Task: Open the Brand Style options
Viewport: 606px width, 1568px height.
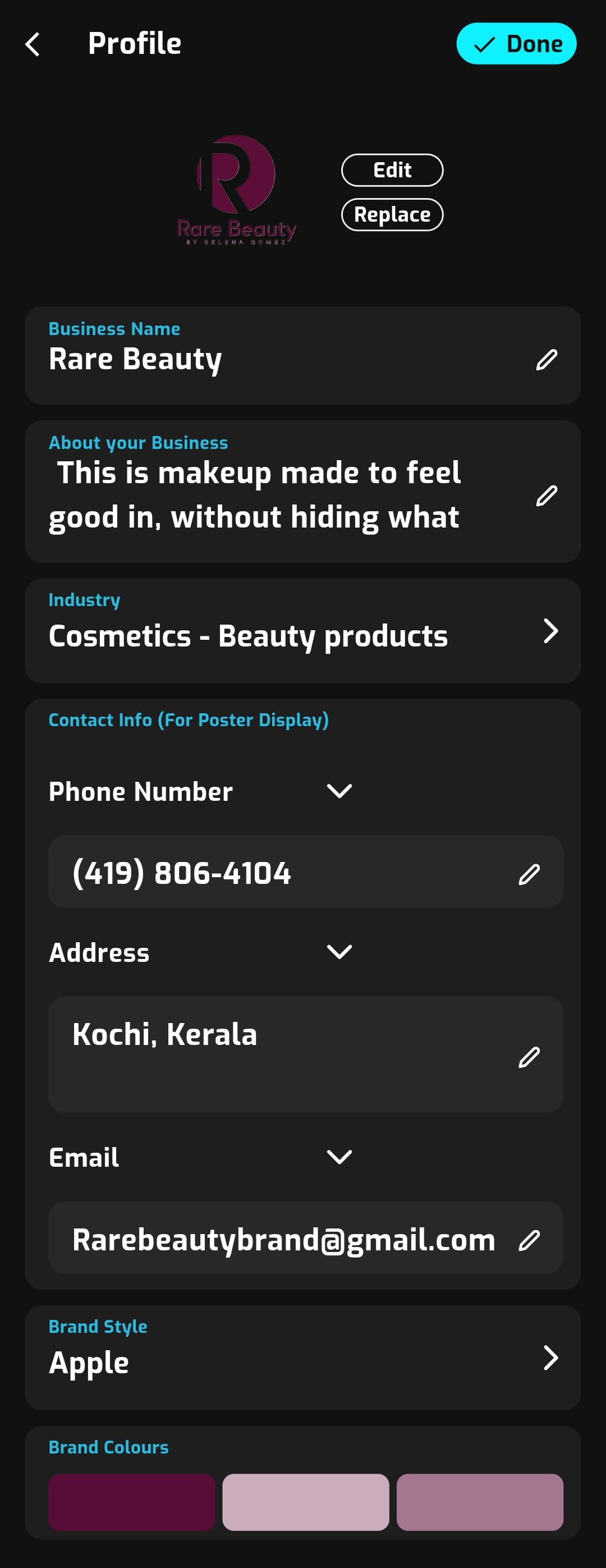Action: 549,1358
